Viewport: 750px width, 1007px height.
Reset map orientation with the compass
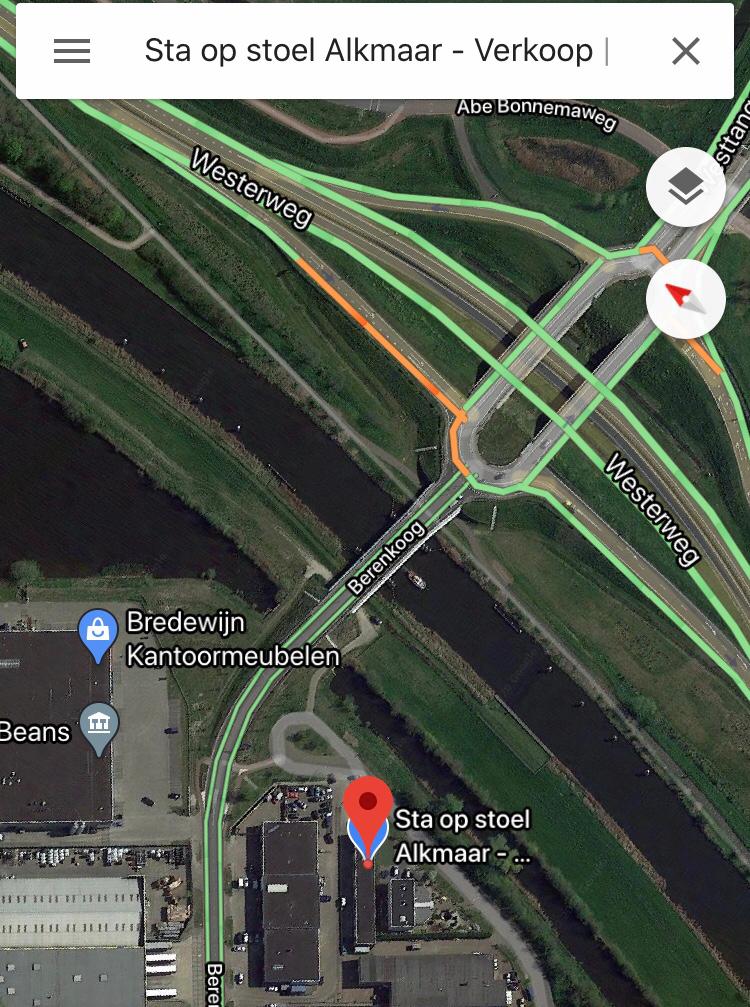[x=685, y=298]
